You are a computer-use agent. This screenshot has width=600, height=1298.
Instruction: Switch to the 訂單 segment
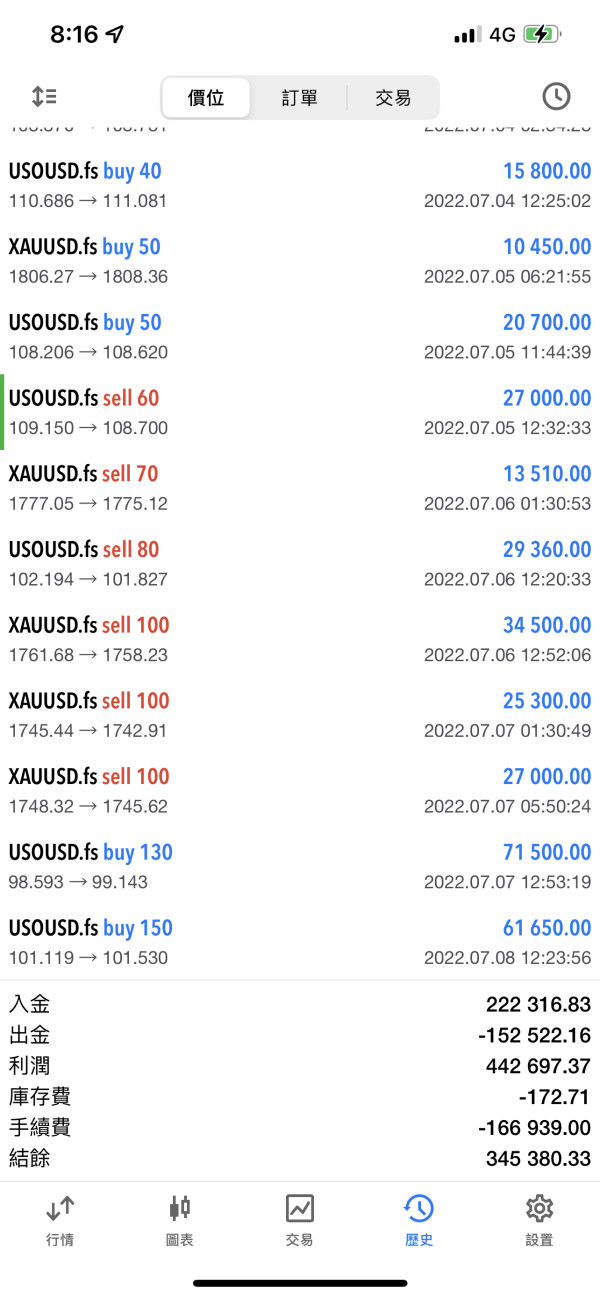pyautogui.click(x=299, y=98)
